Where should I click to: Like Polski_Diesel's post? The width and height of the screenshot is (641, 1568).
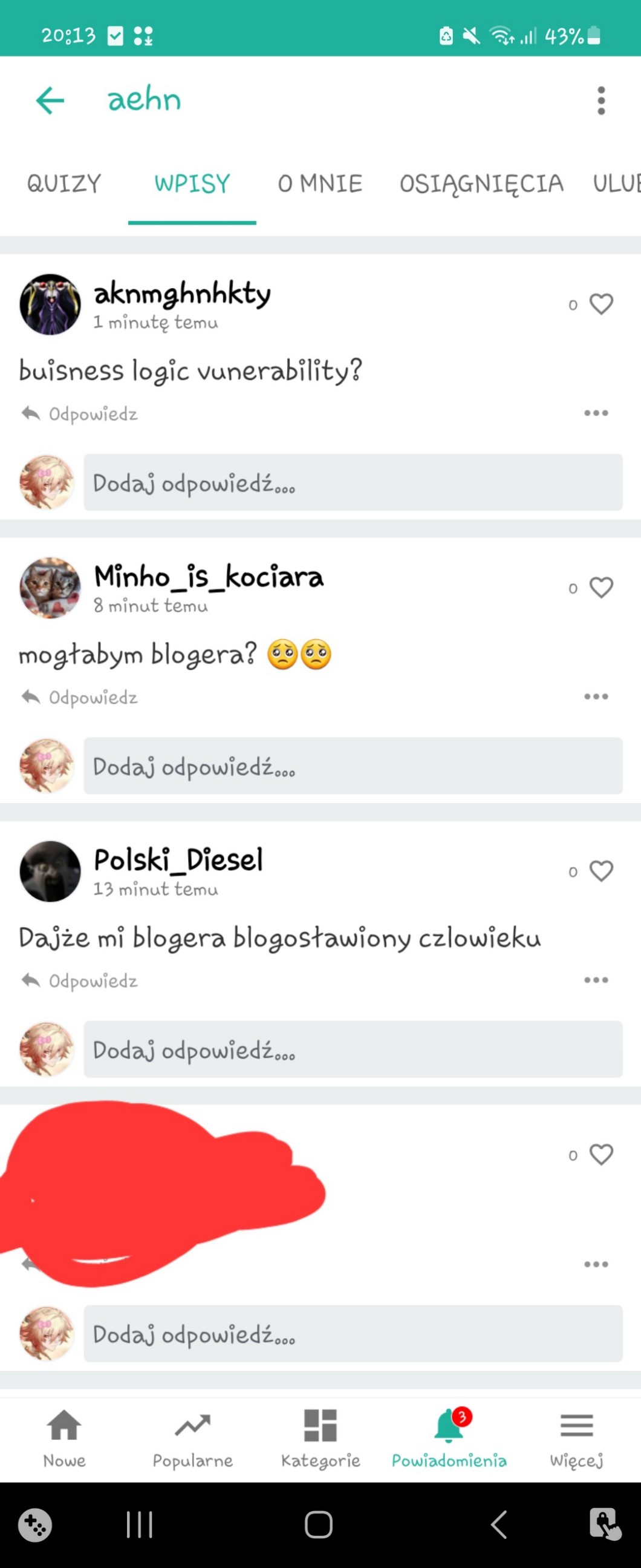601,871
